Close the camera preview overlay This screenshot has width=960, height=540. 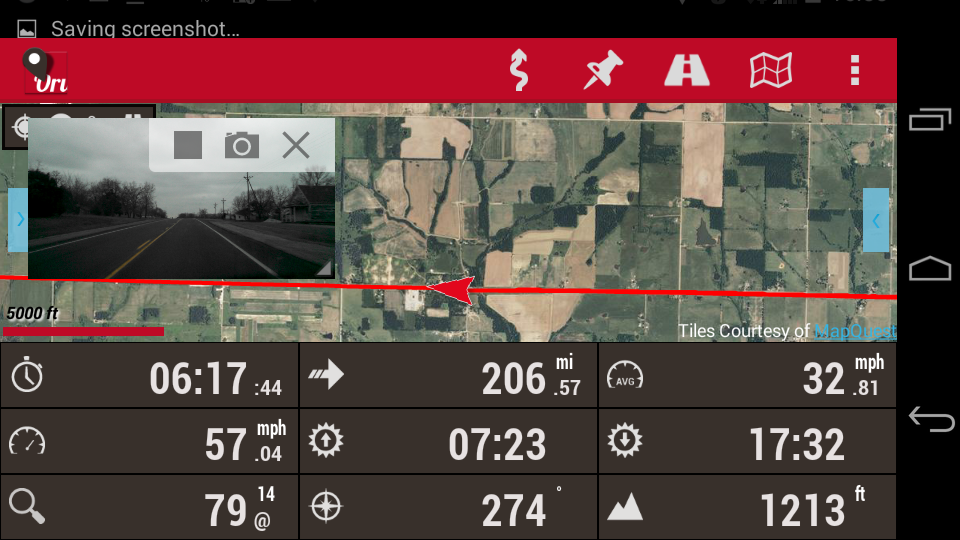pyautogui.click(x=296, y=146)
